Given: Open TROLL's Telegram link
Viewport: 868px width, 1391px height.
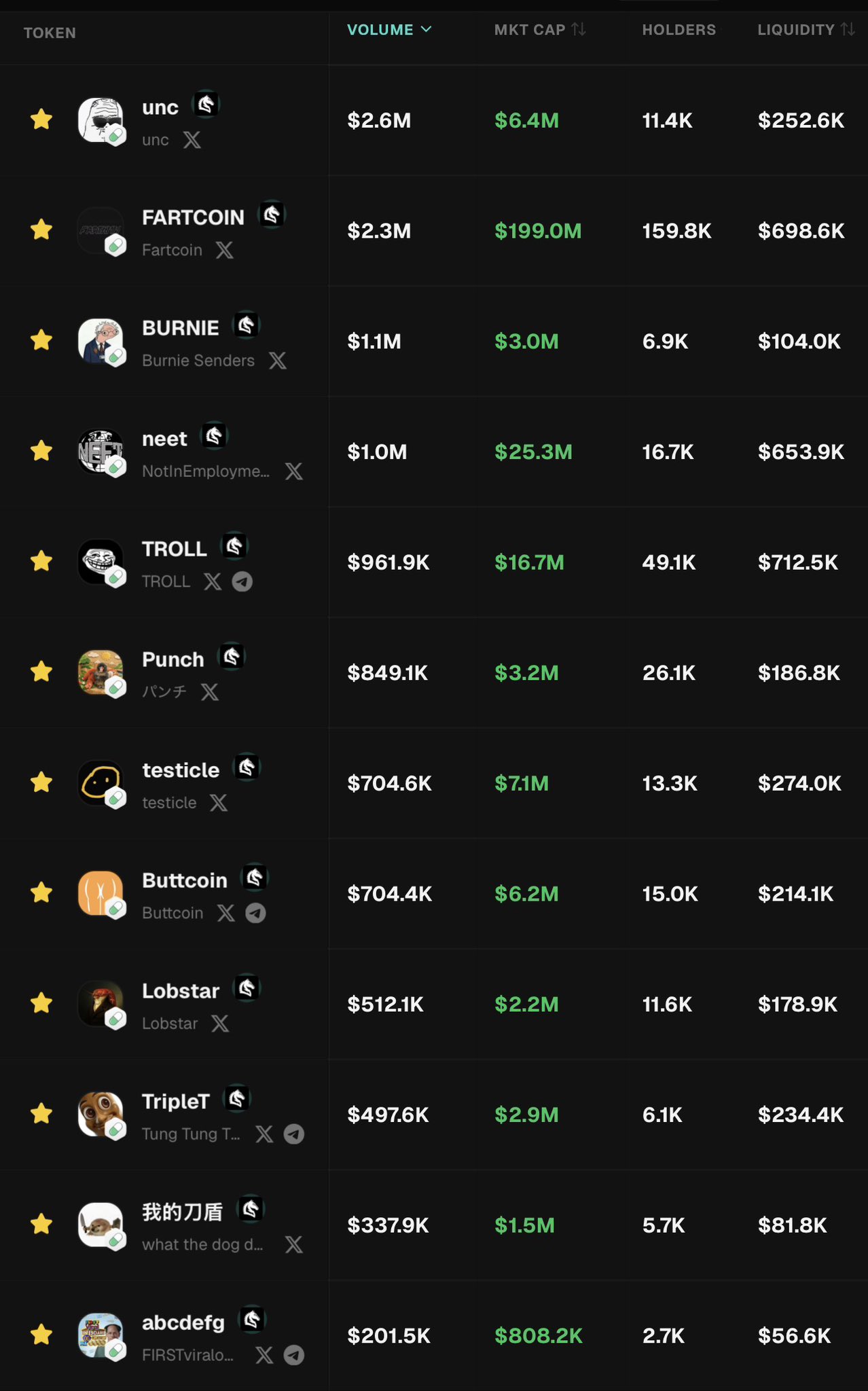Looking at the screenshot, I should [242, 582].
